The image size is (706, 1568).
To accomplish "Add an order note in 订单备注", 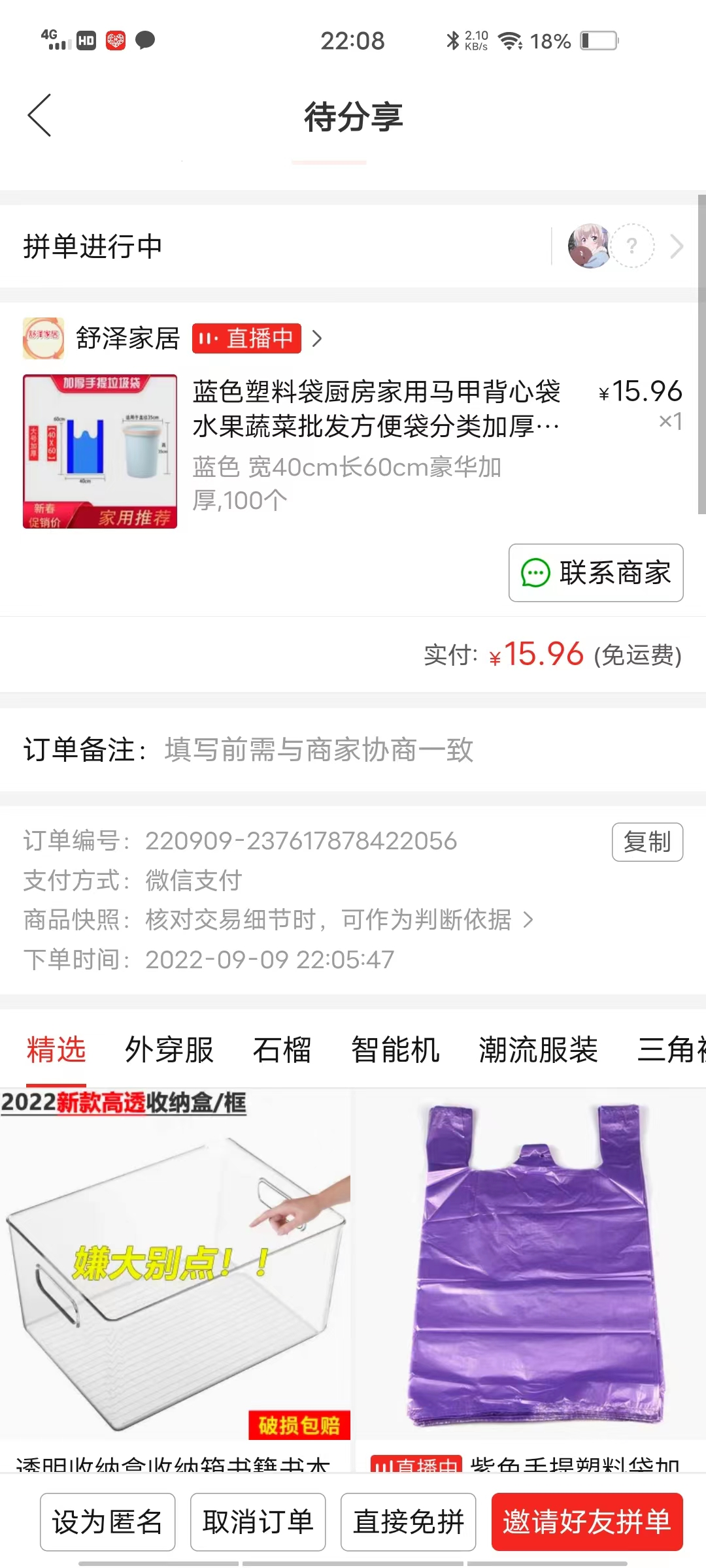I will (x=353, y=749).
